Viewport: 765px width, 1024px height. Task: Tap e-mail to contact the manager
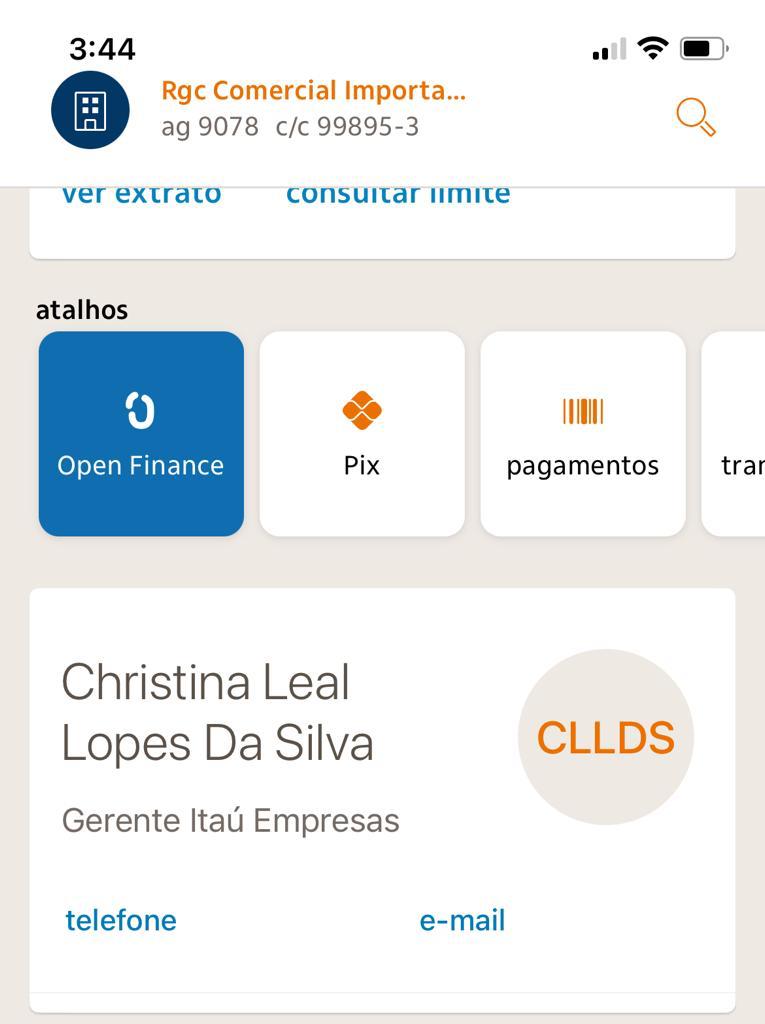pos(462,920)
